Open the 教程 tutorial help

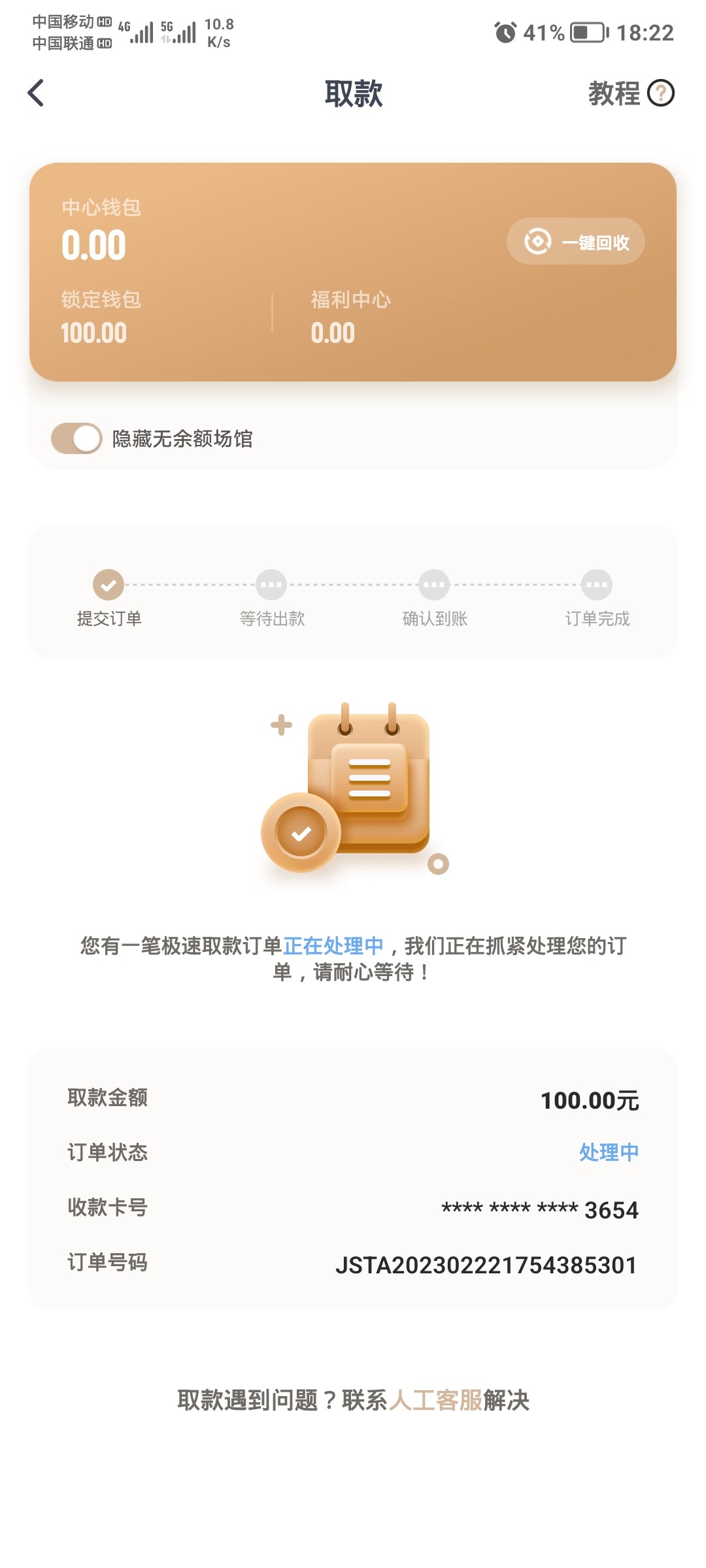(x=630, y=93)
